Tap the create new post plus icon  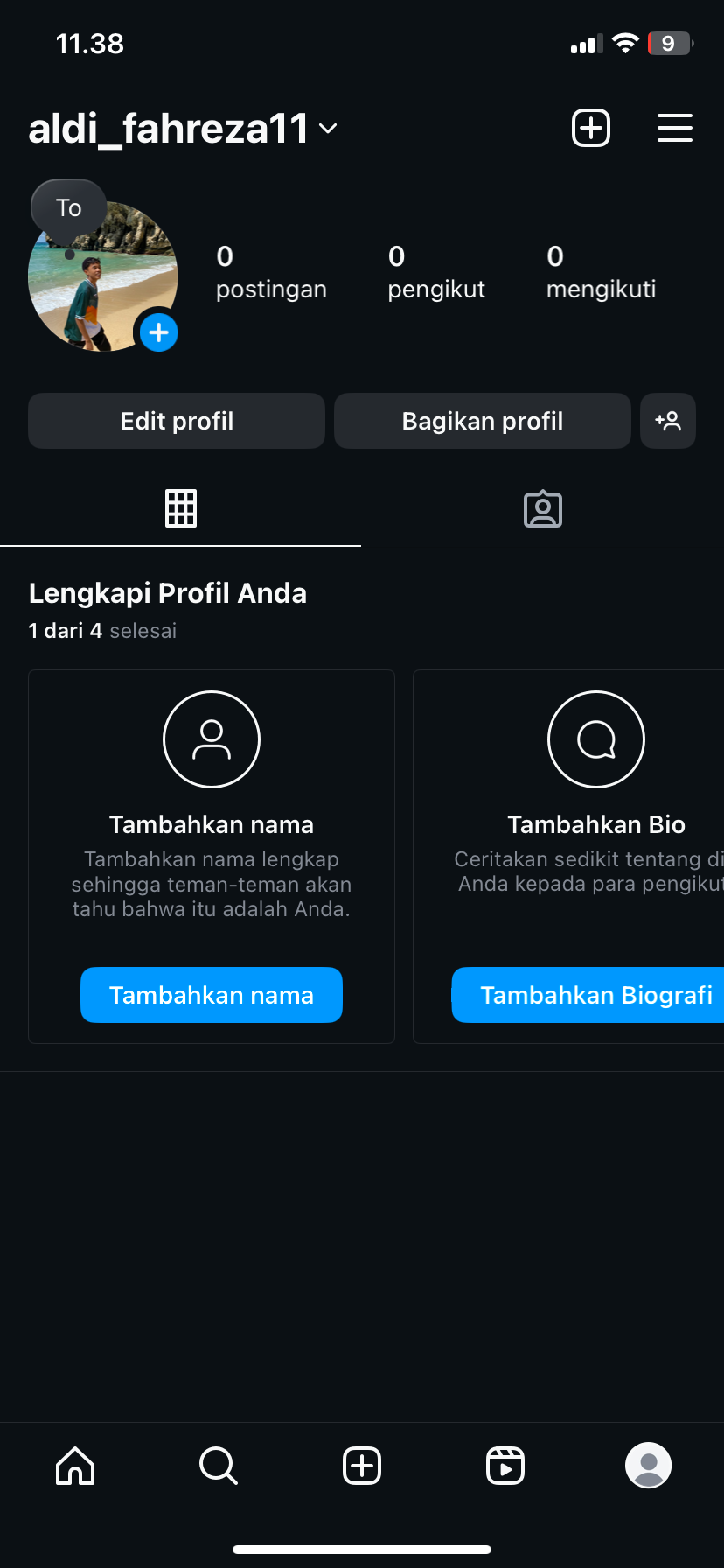591,128
